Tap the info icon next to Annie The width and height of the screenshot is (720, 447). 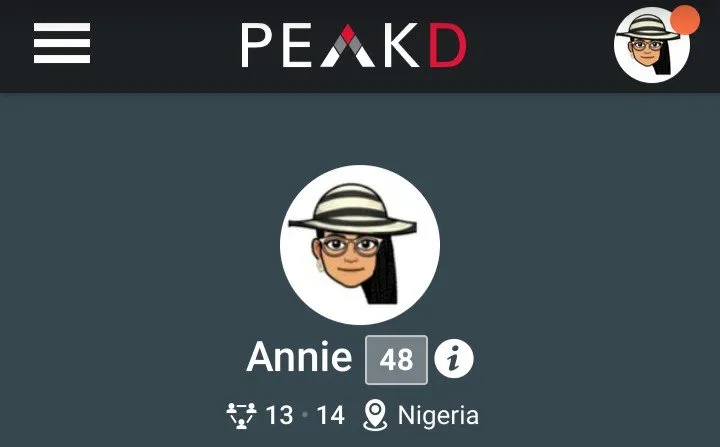[x=455, y=360]
